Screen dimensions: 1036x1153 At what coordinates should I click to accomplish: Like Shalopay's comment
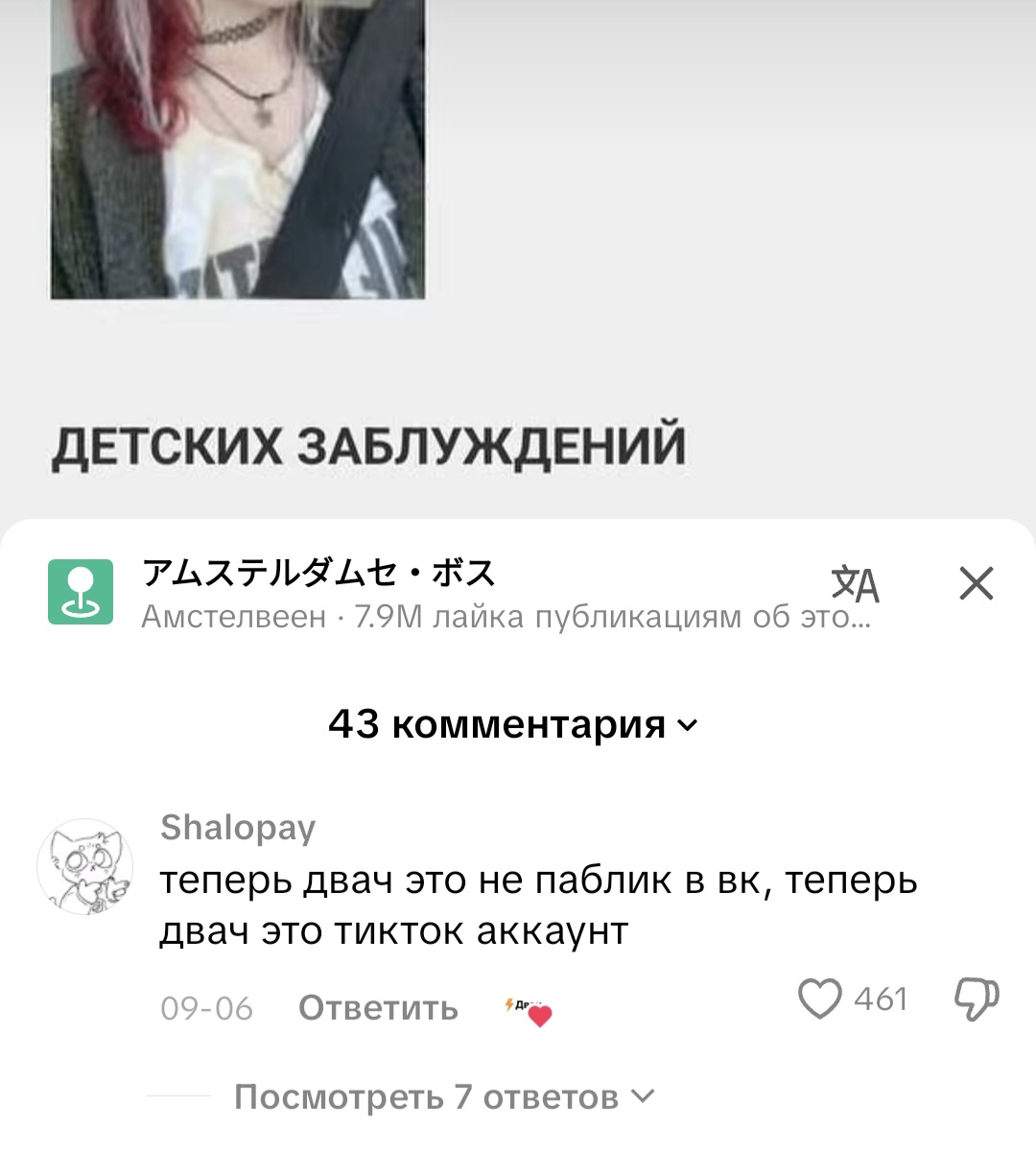[820, 1000]
